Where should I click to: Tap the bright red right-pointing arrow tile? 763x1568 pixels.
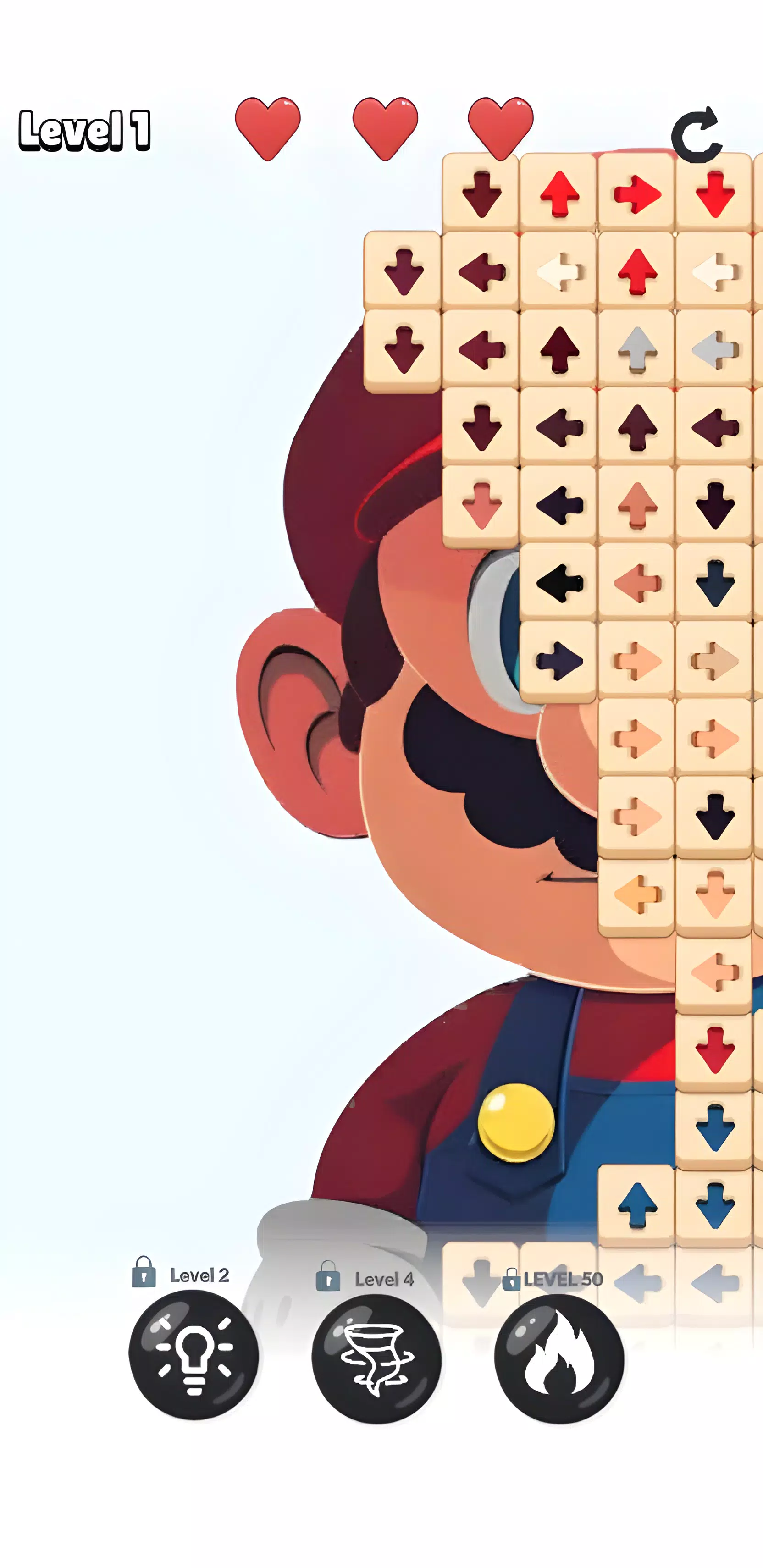click(636, 194)
